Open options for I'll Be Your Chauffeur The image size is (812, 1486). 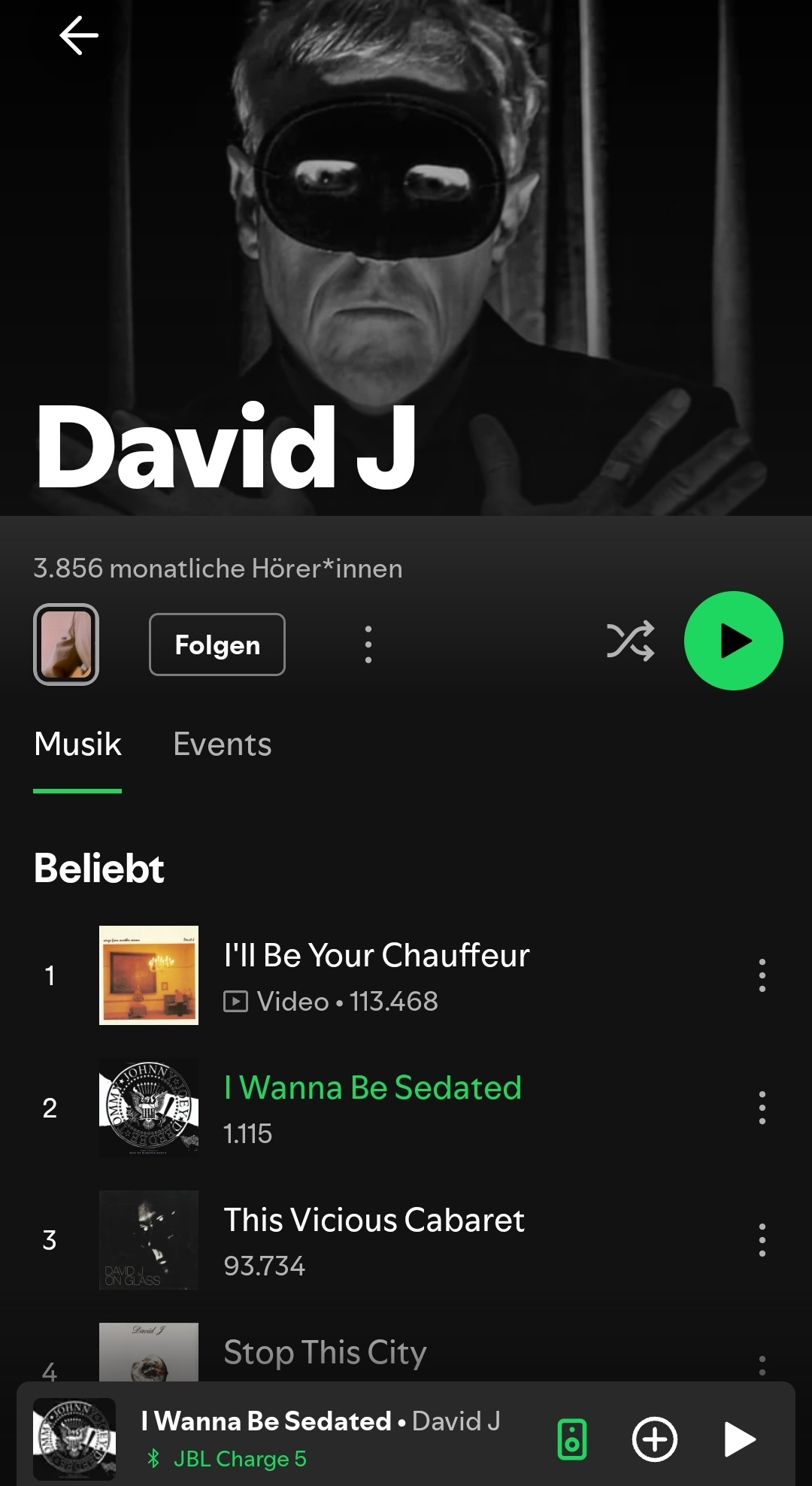(762, 975)
